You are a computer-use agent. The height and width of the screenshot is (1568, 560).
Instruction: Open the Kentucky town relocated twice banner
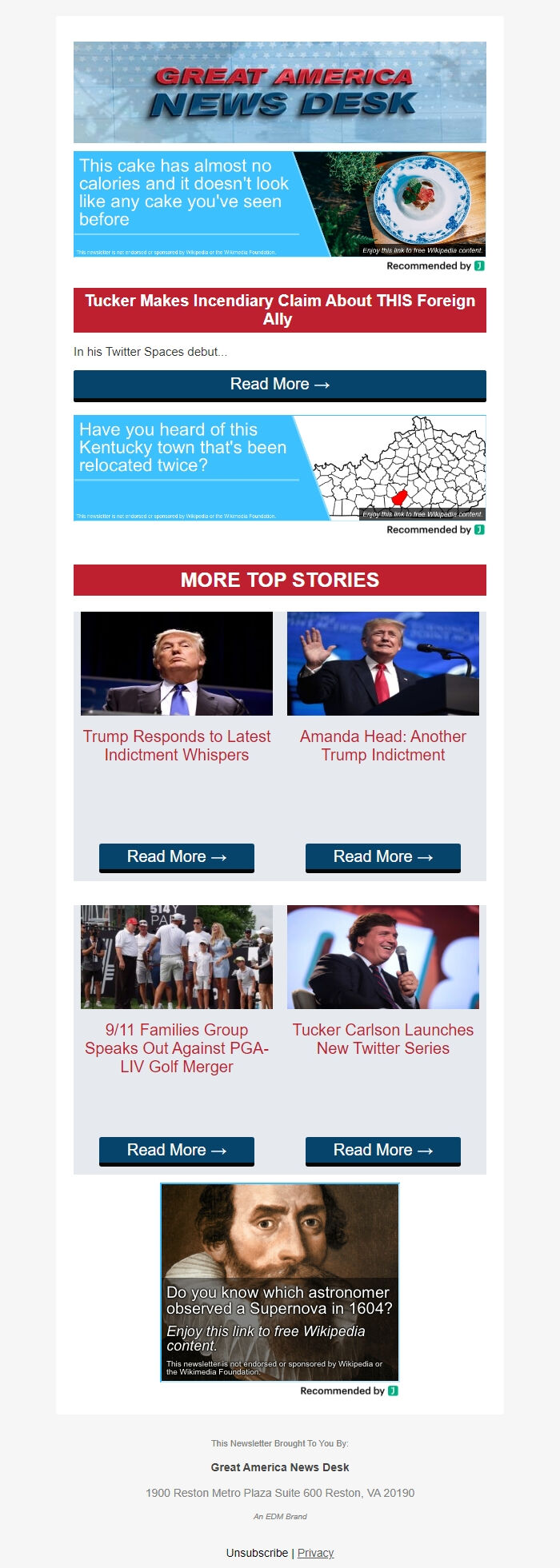click(x=279, y=468)
